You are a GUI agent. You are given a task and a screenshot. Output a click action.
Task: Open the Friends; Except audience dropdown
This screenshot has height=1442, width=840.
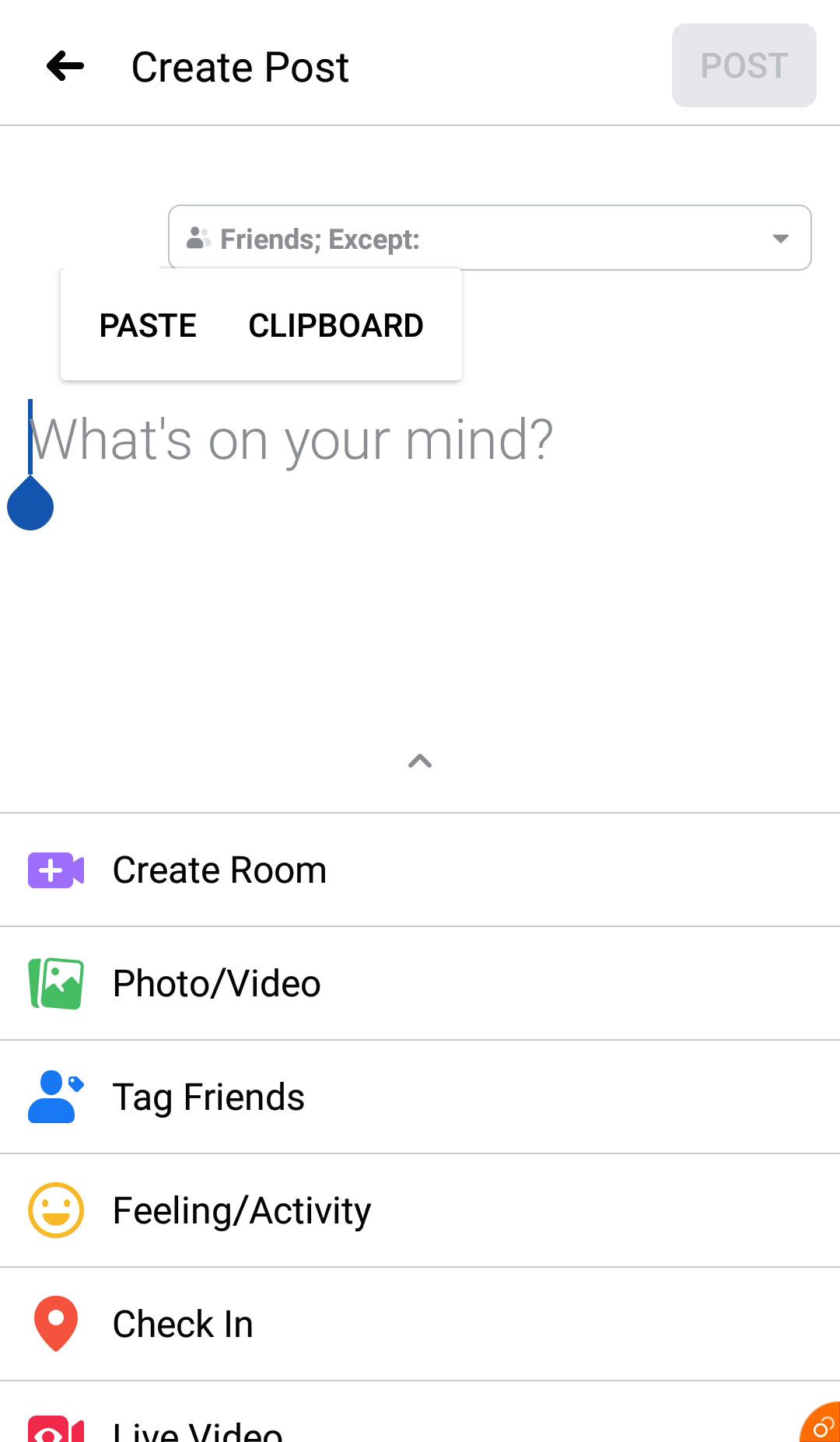[489, 238]
